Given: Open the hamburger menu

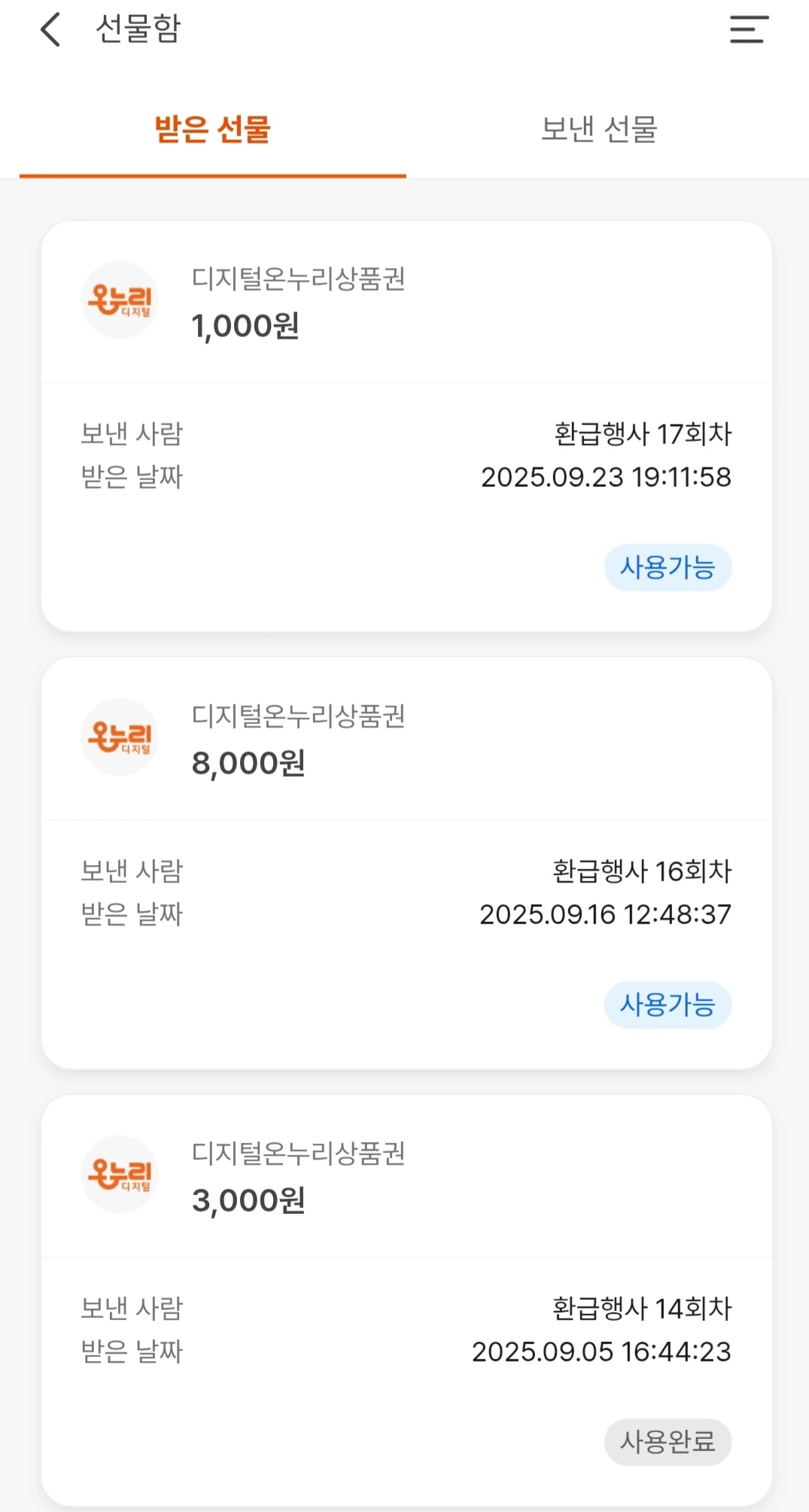Looking at the screenshot, I should point(749,30).
